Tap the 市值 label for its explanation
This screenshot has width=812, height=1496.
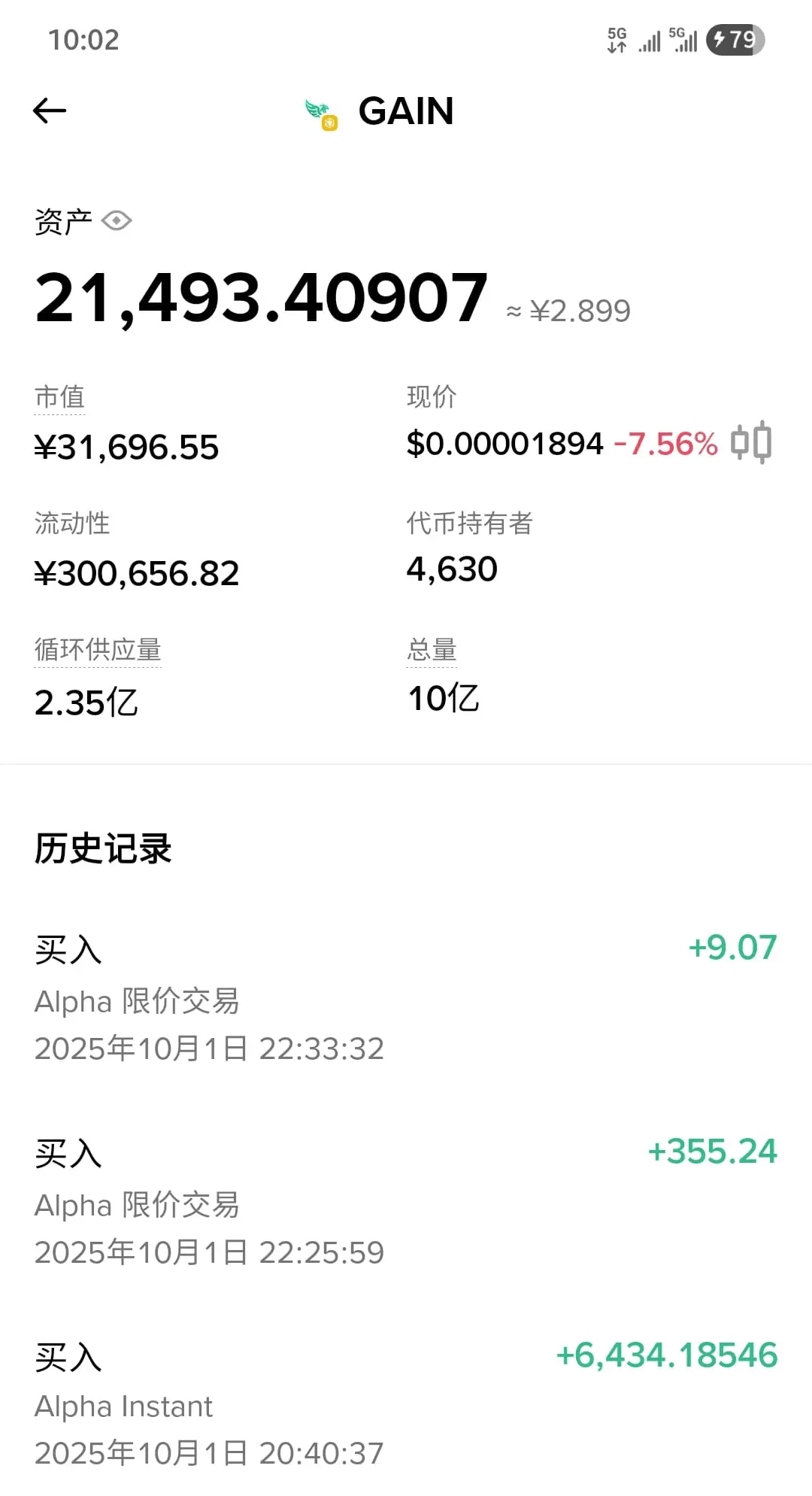(x=60, y=397)
